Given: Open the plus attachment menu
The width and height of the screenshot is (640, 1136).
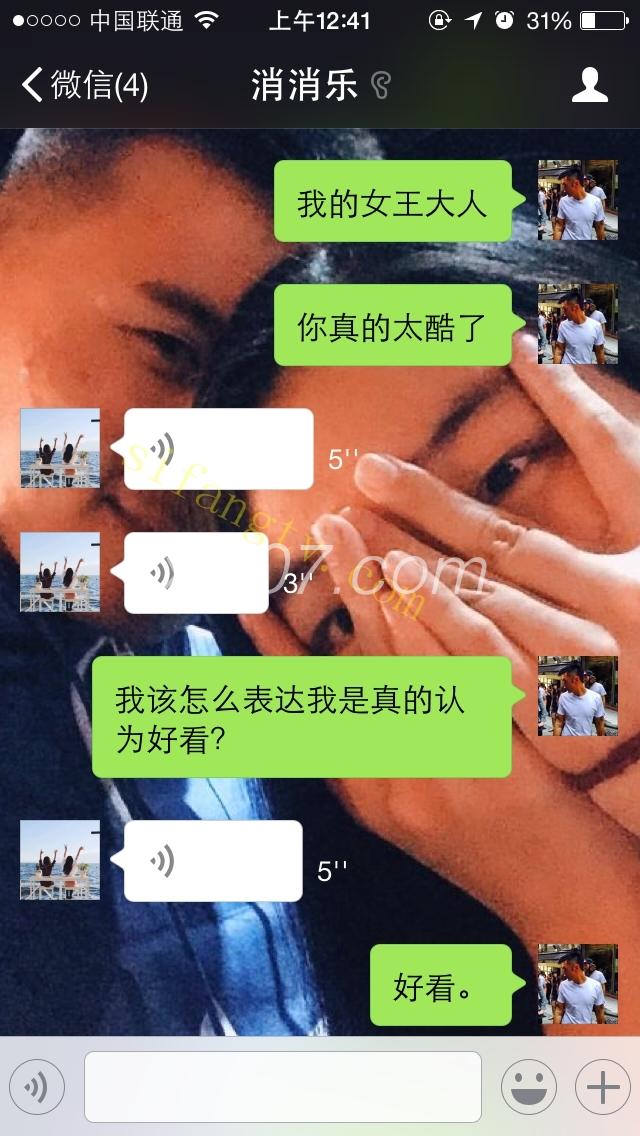Looking at the screenshot, I should 602,1087.
